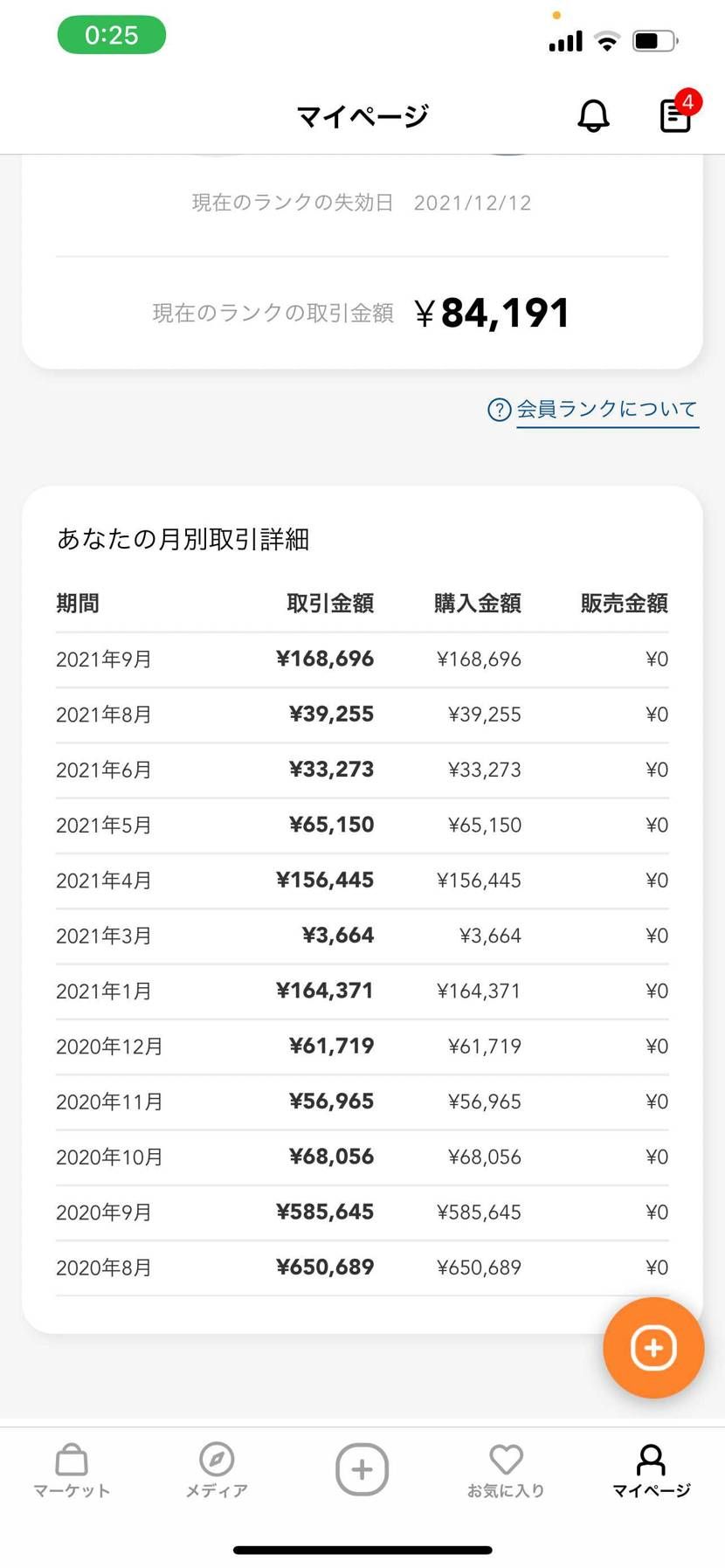This screenshot has height=1568, width=725.
Task: Select the 2020年8月 transaction row
Action: (x=362, y=1267)
